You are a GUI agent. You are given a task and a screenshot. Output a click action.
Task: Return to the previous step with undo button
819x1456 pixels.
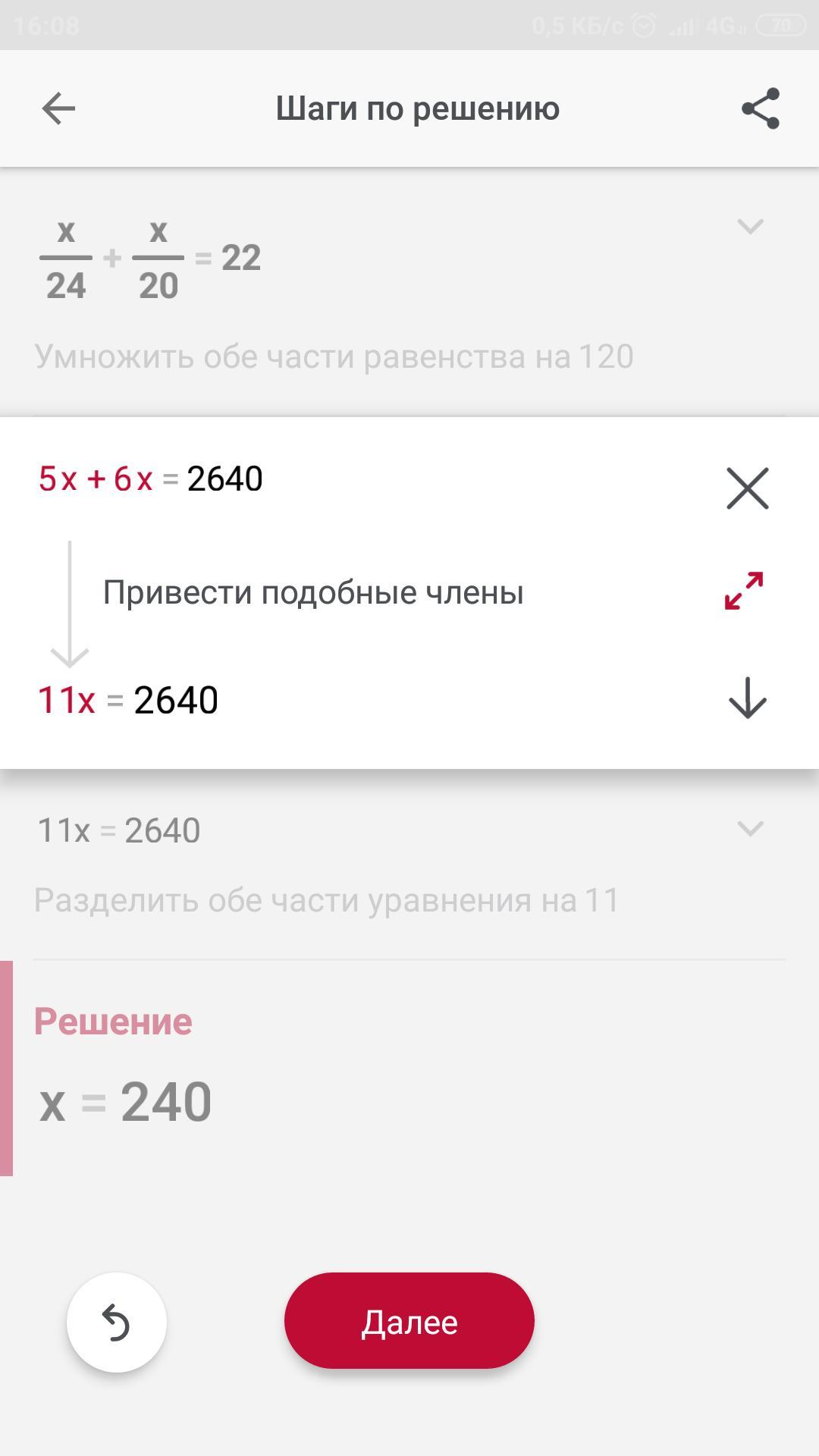click(x=116, y=1322)
